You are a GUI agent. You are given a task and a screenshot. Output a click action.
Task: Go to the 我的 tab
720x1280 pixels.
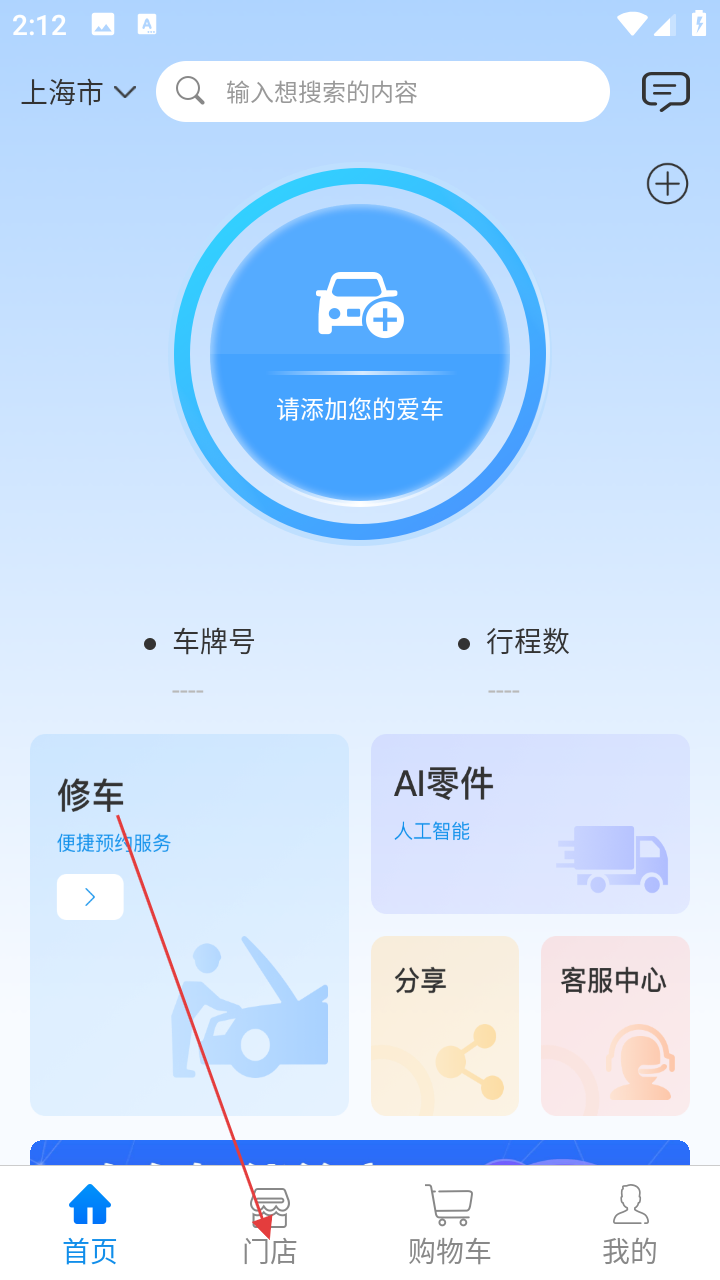pos(630,1225)
